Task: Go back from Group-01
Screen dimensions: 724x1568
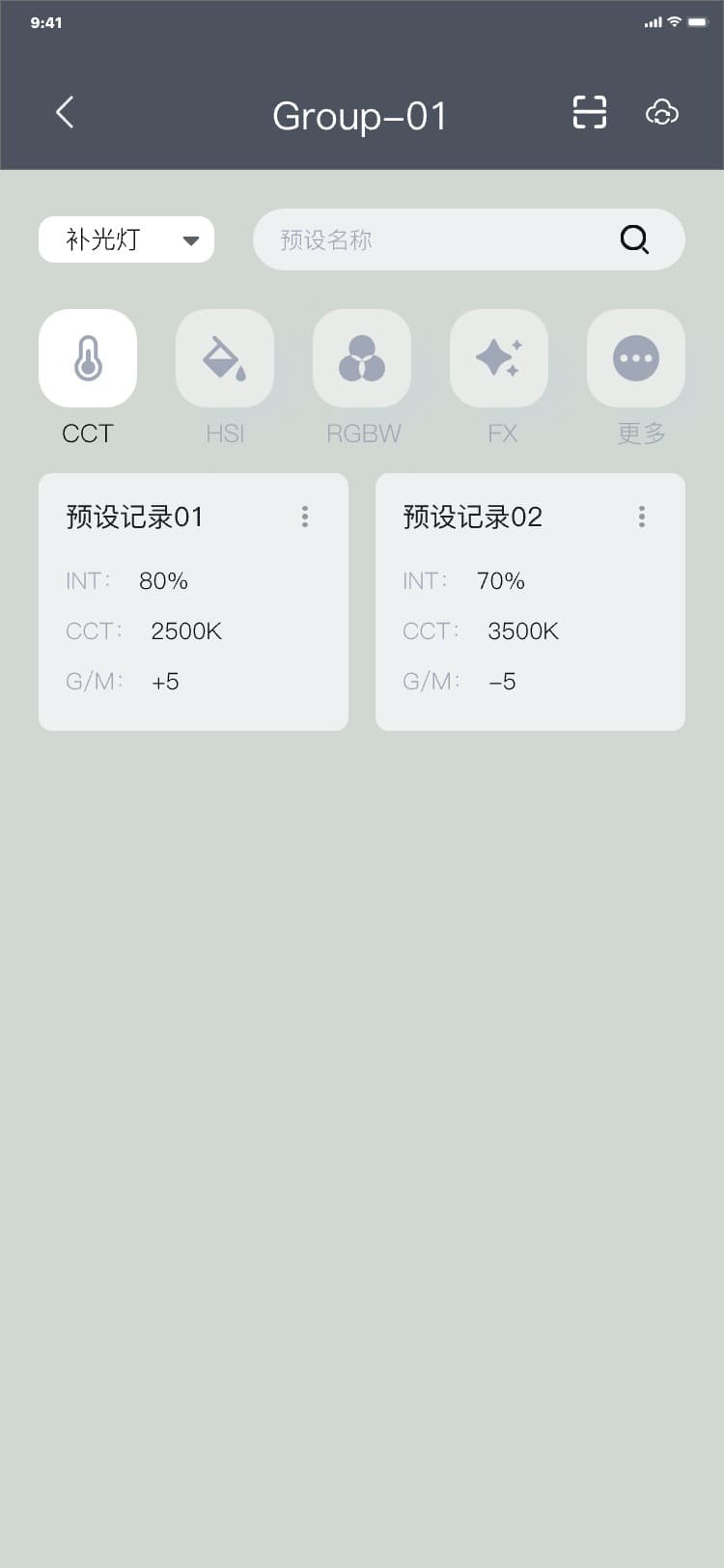Action: click(x=65, y=113)
